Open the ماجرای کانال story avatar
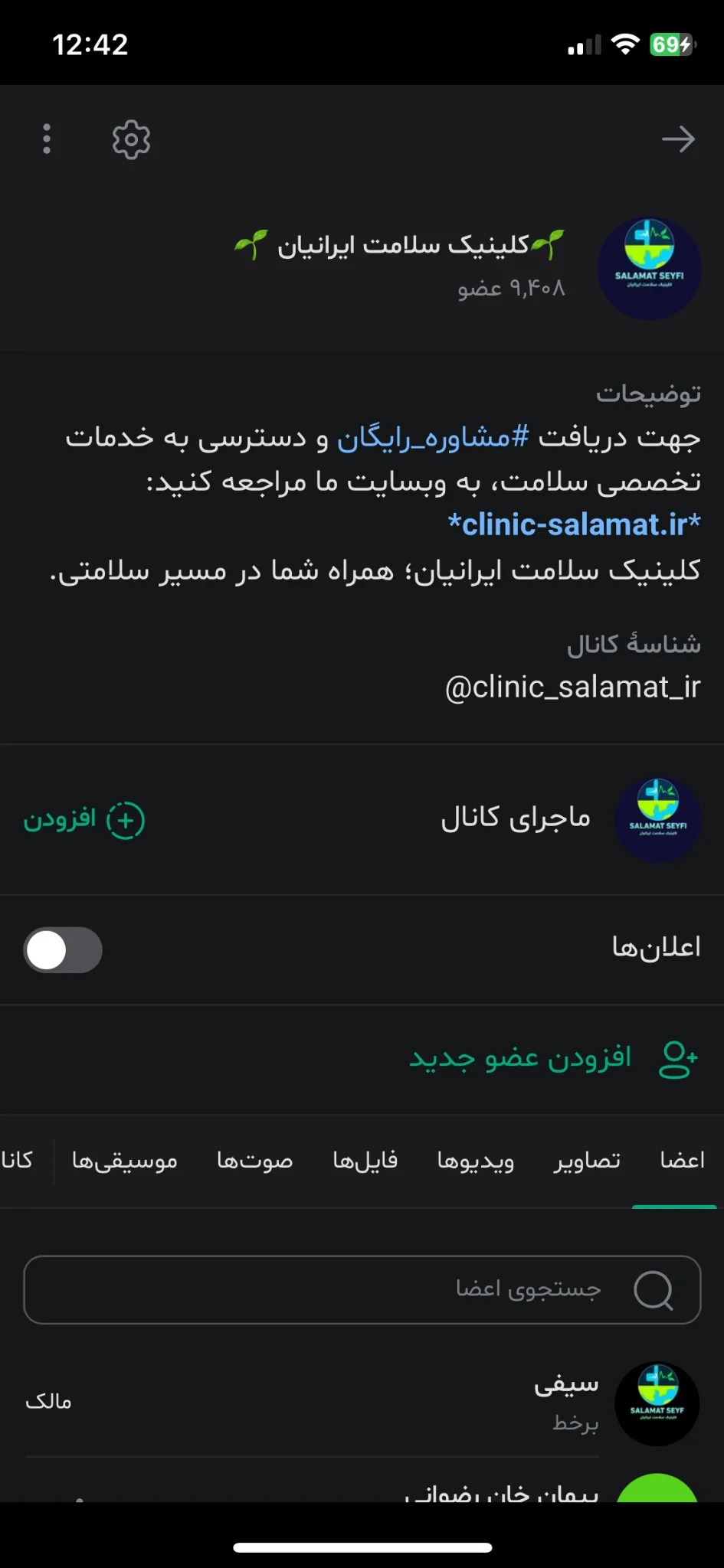Screen dimensions: 724x1568 (x=657, y=820)
